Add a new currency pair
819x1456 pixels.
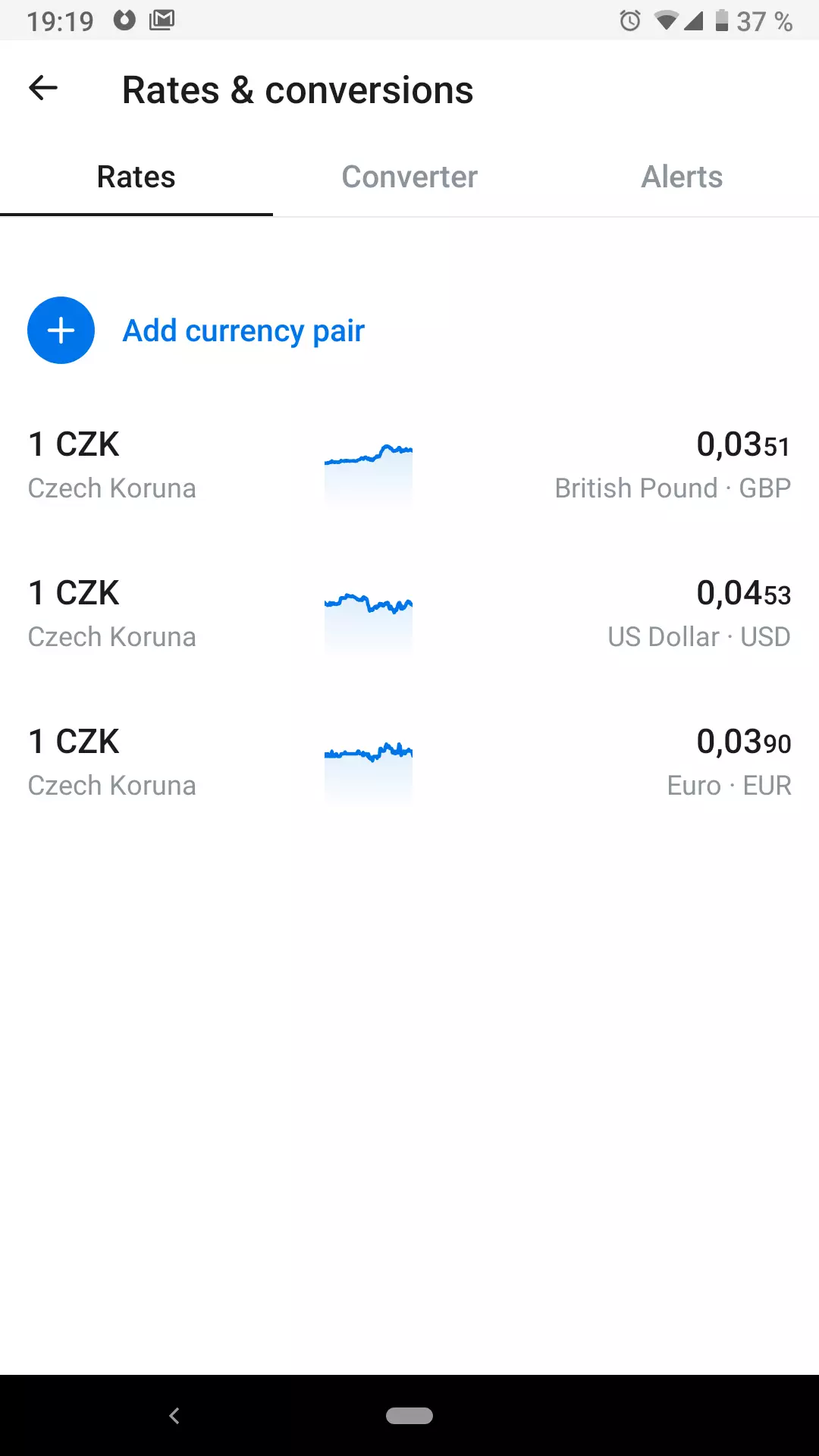coord(196,331)
